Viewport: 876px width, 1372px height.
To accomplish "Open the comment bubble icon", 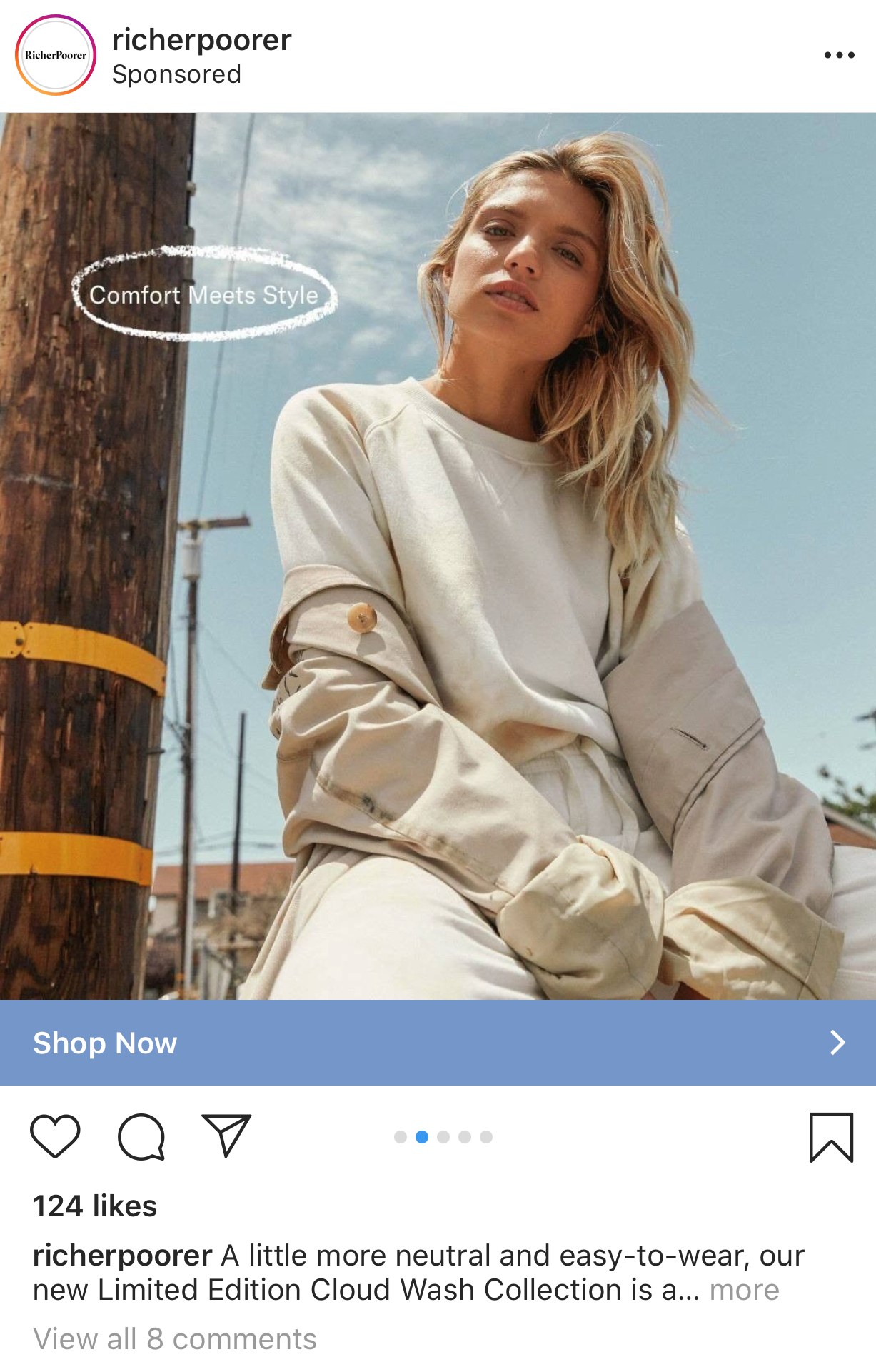I will [x=141, y=1136].
